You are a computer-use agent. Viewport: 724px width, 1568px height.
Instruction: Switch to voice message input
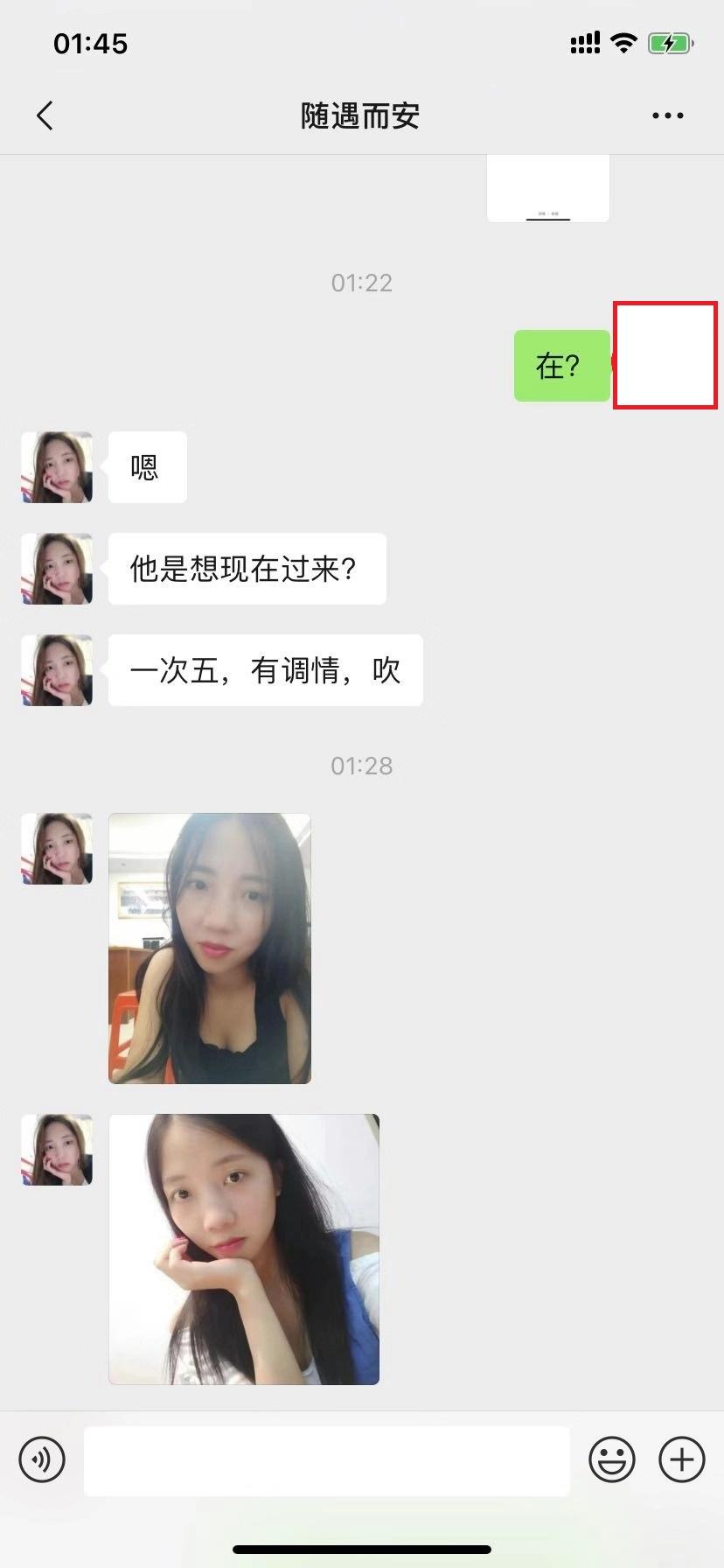[40, 1459]
